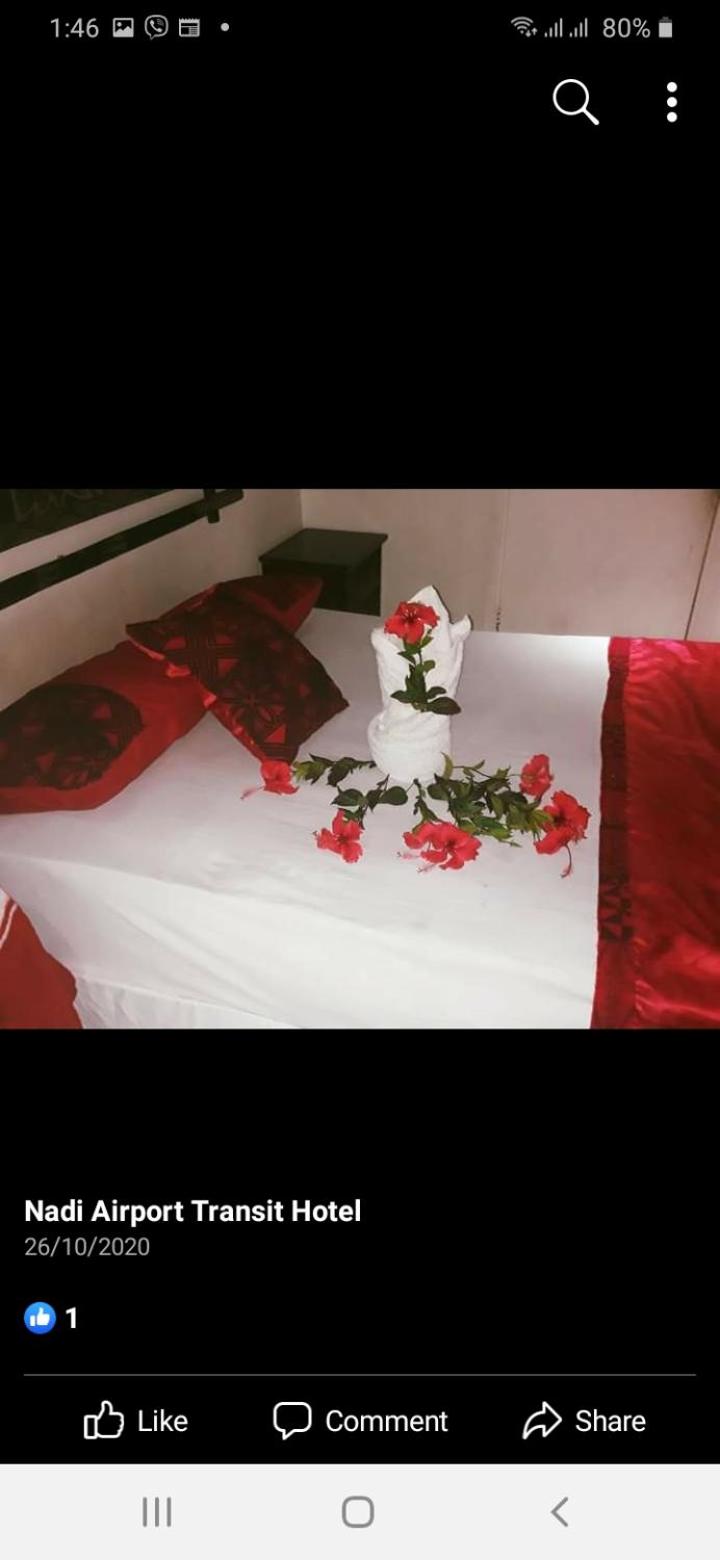Open Nadi Airport Transit Hotel page
Screen dimensions: 720x1560
[x=192, y=1211]
